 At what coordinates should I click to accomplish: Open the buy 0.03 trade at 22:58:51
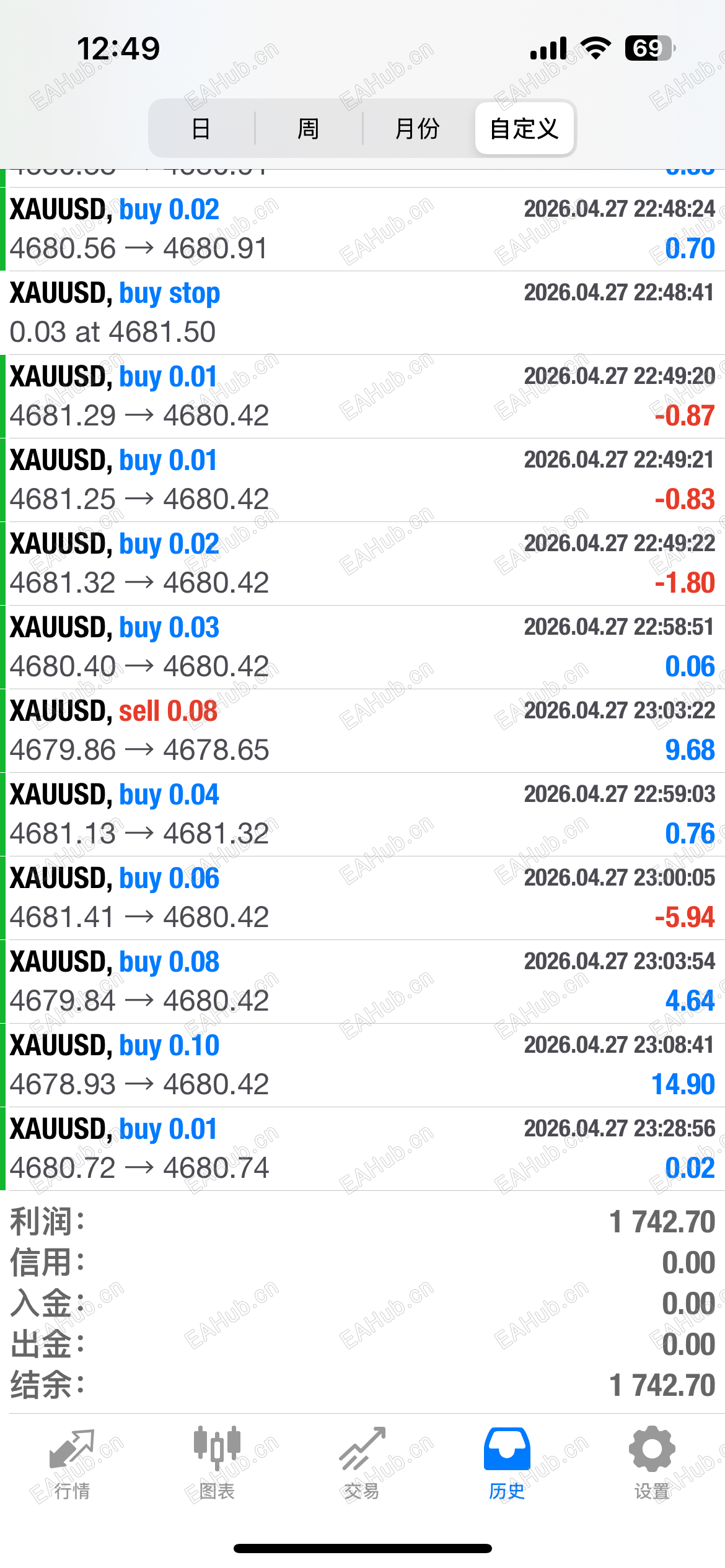(x=362, y=647)
